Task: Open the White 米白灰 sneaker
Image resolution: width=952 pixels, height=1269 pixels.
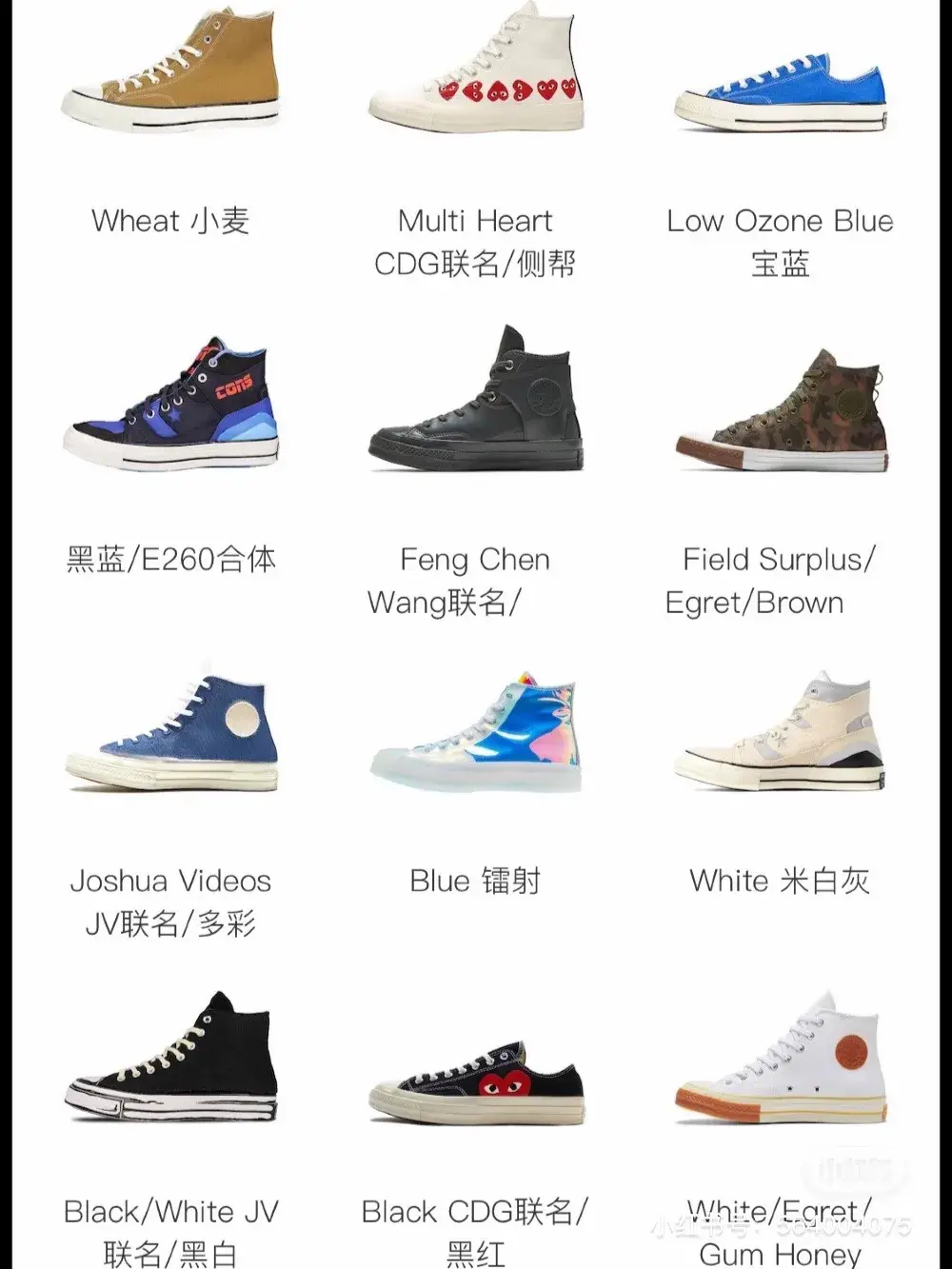Action: (x=781, y=733)
